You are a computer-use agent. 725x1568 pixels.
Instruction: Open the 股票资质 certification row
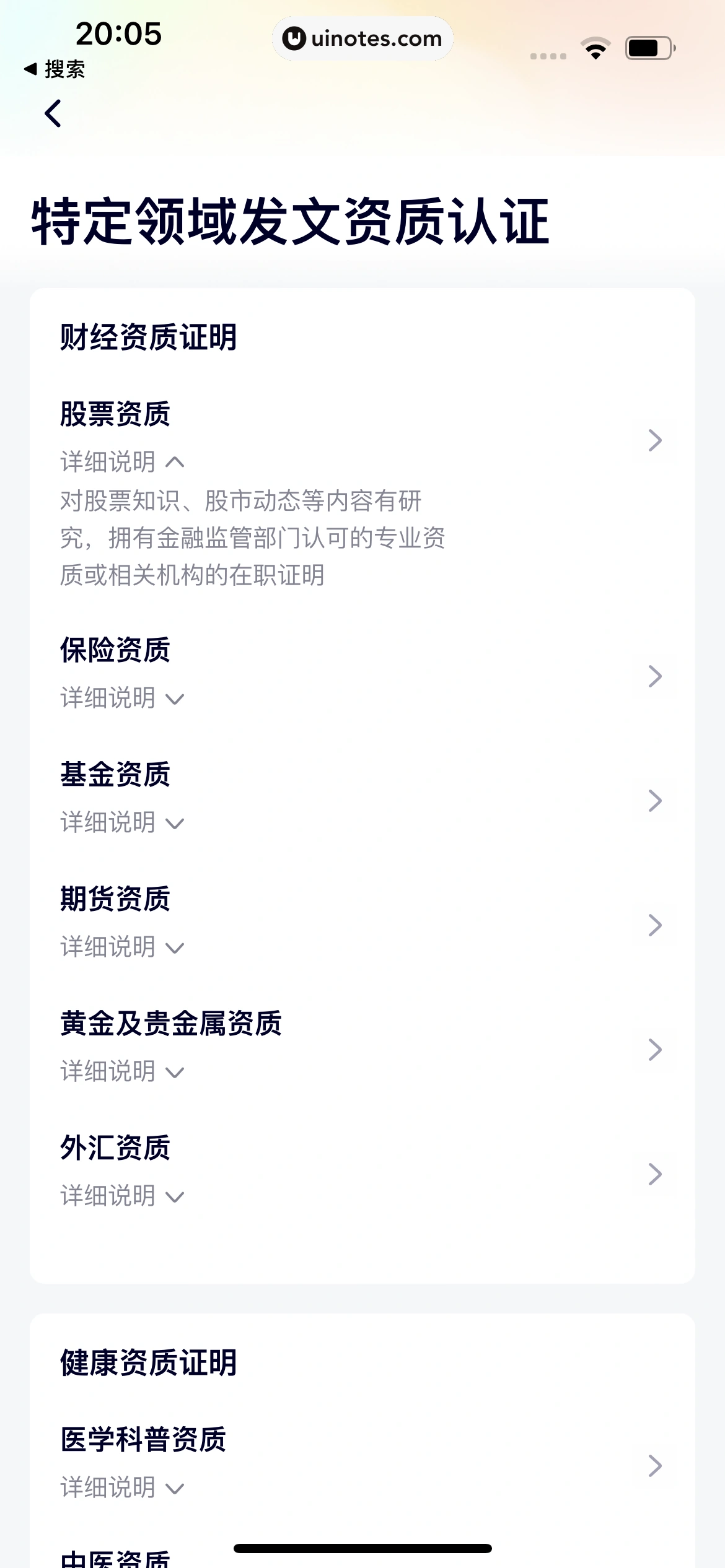click(654, 440)
